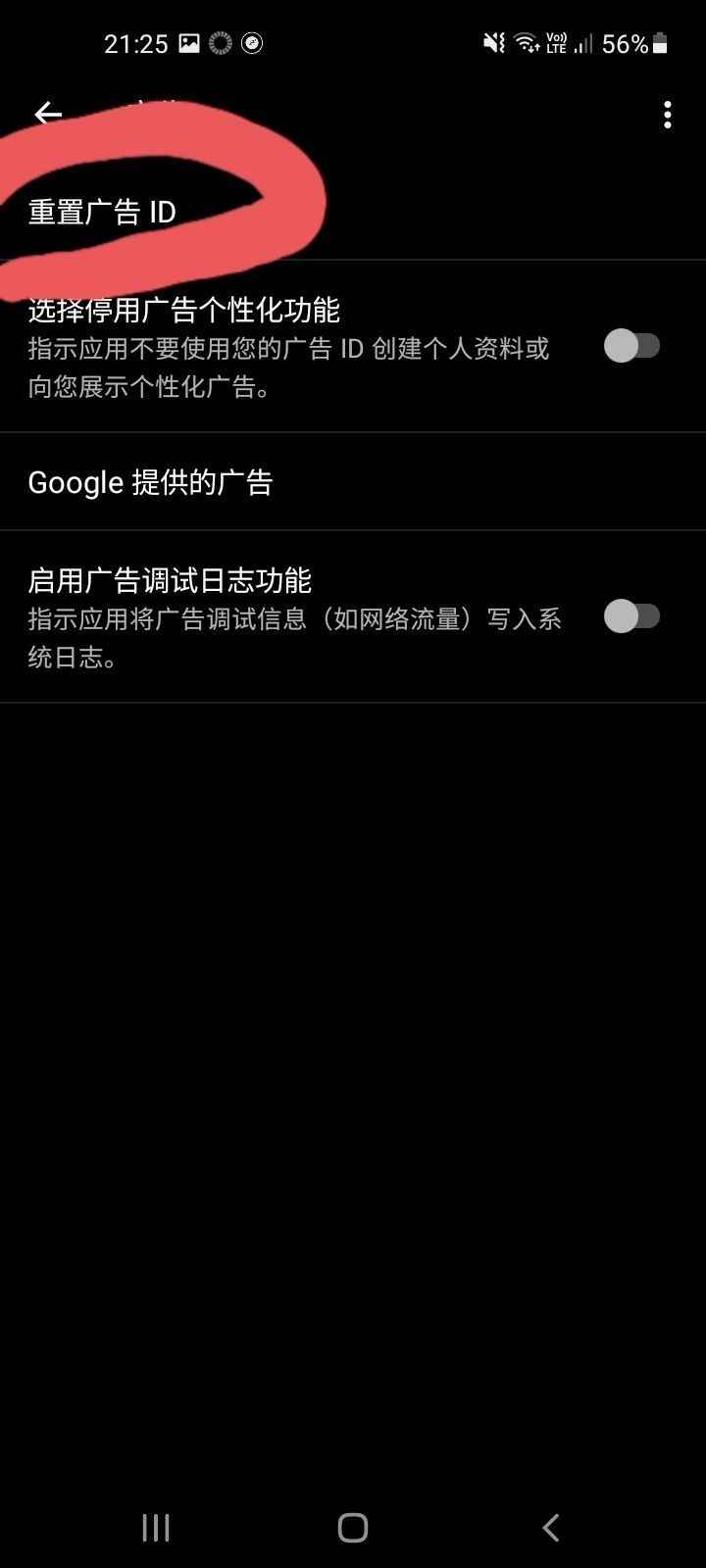Click the VoLTE indicator in status bar
Screen dimensions: 706x1568
[556, 41]
